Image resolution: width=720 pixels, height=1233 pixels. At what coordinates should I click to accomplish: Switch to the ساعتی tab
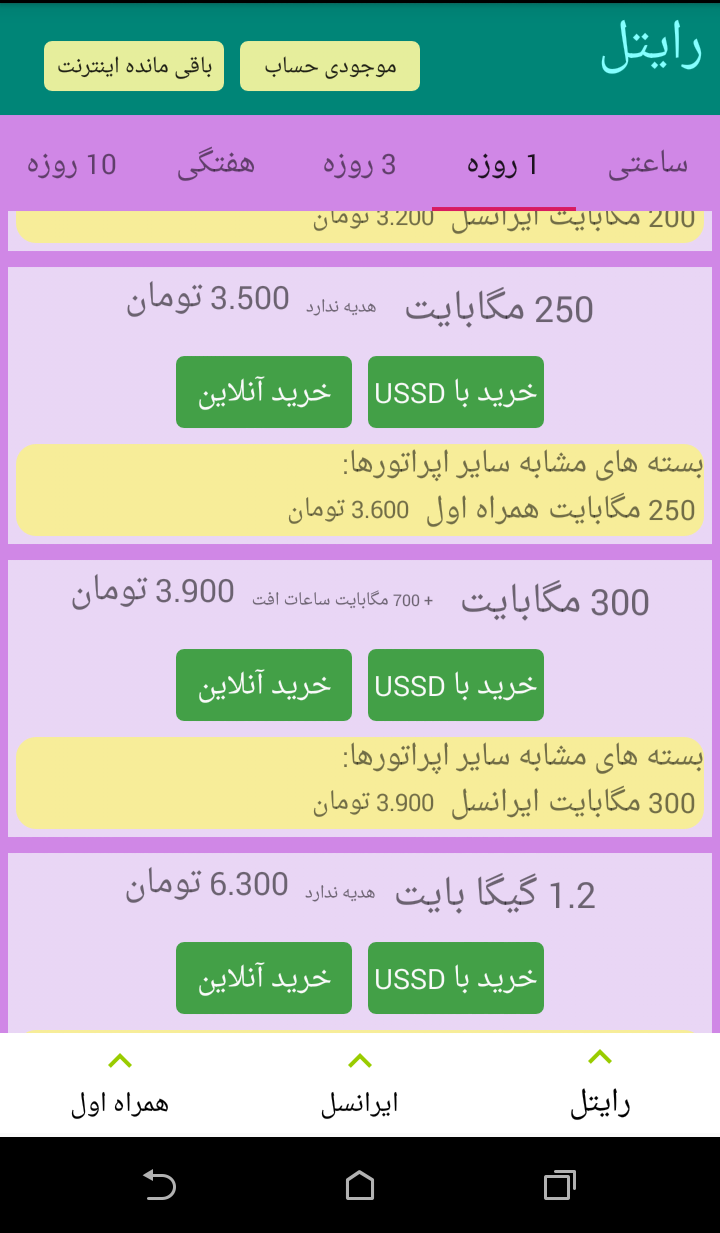click(646, 164)
